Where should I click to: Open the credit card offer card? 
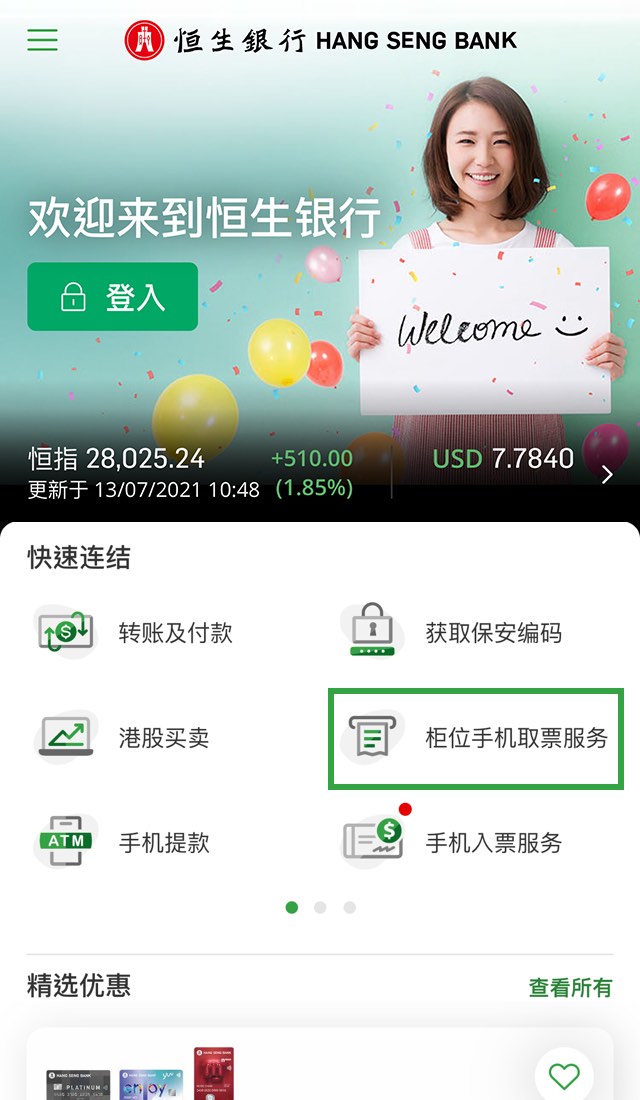[x=300, y=1070]
